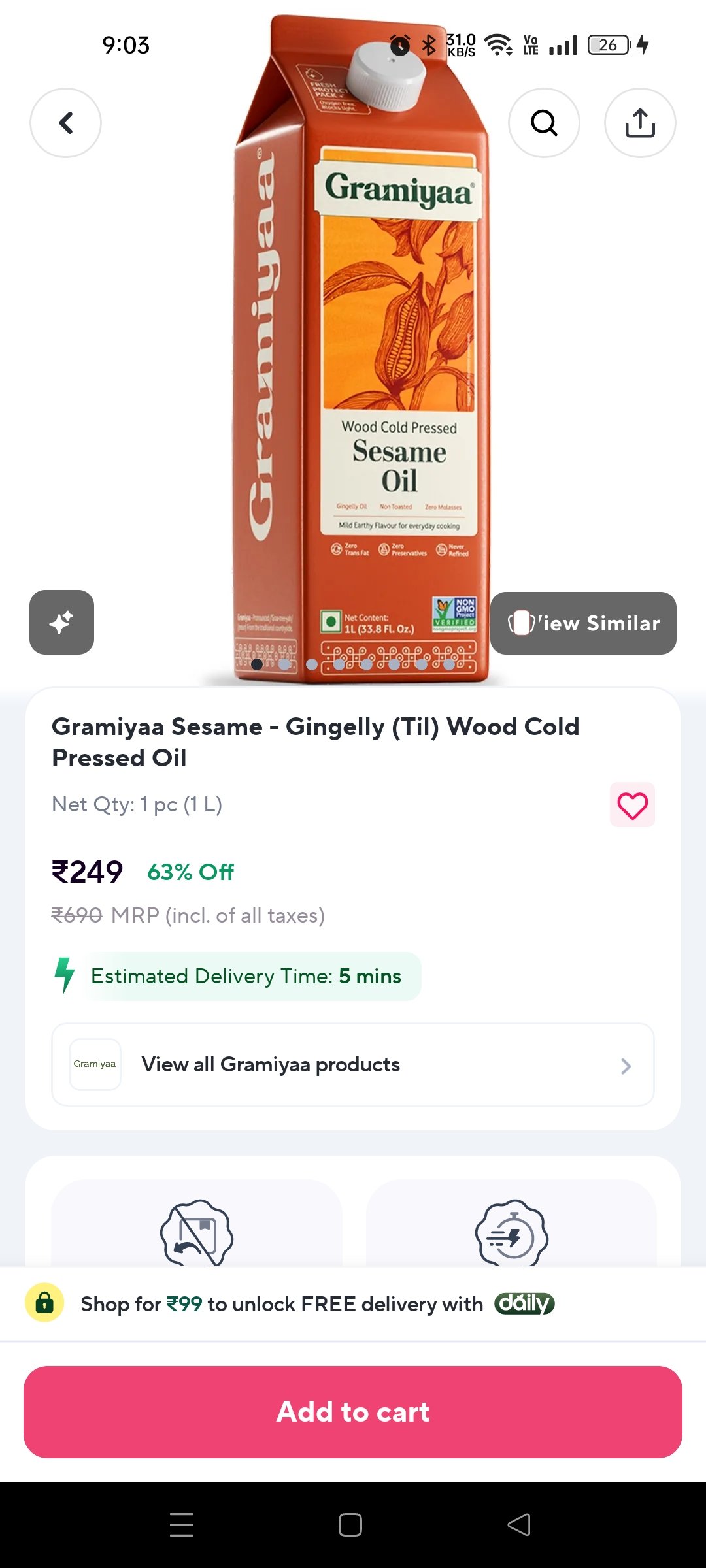Tap the sparkle AI button on image
706x1568 pixels.
pyautogui.click(x=61, y=622)
